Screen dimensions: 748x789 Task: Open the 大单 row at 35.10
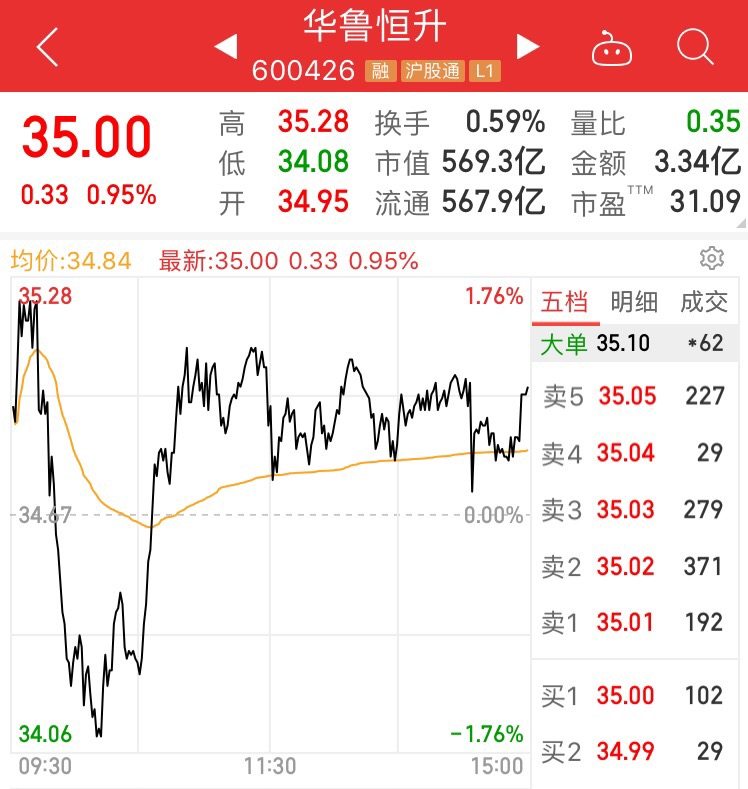pos(632,344)
